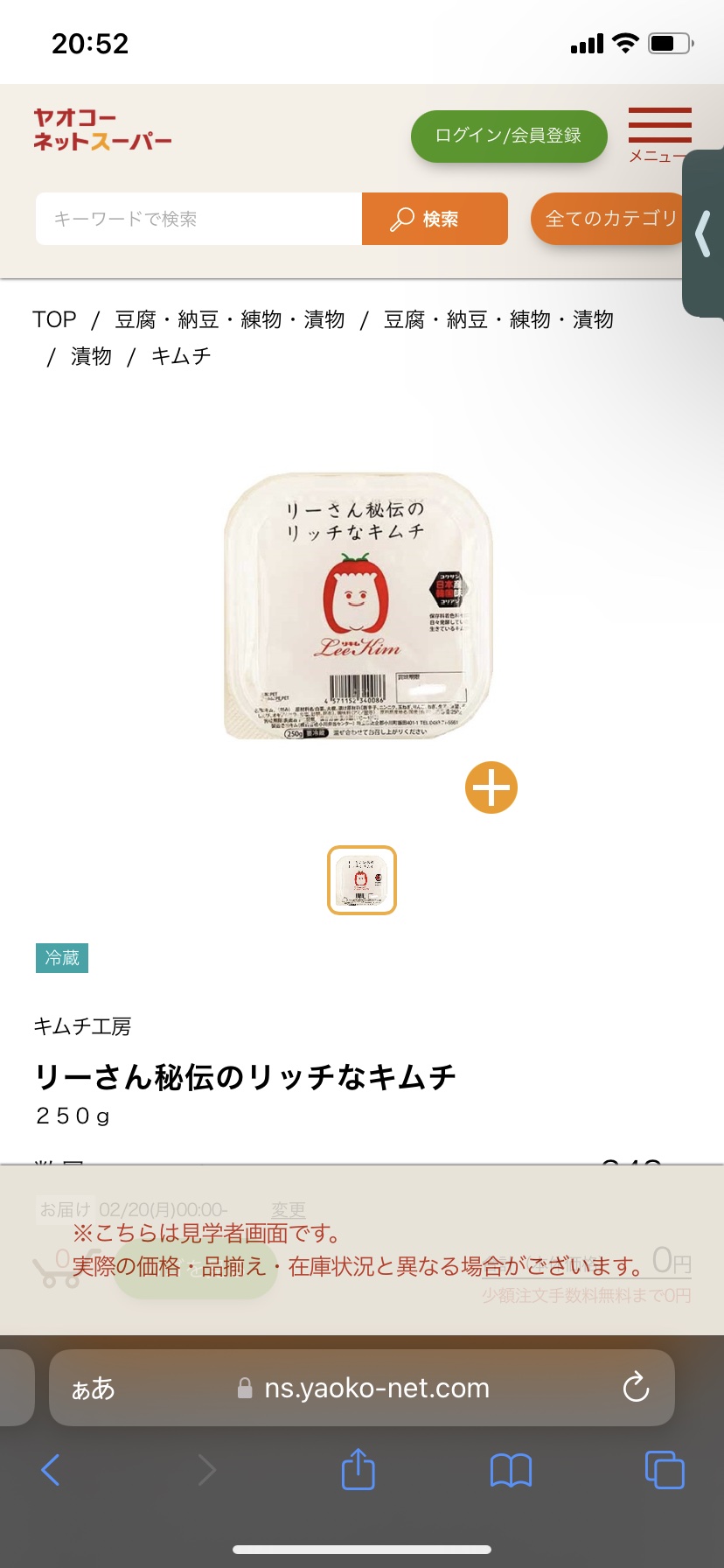Open キムチ breadcrumb category
Viewport: 724px width, 1568px height.
(x=181, y=356)
